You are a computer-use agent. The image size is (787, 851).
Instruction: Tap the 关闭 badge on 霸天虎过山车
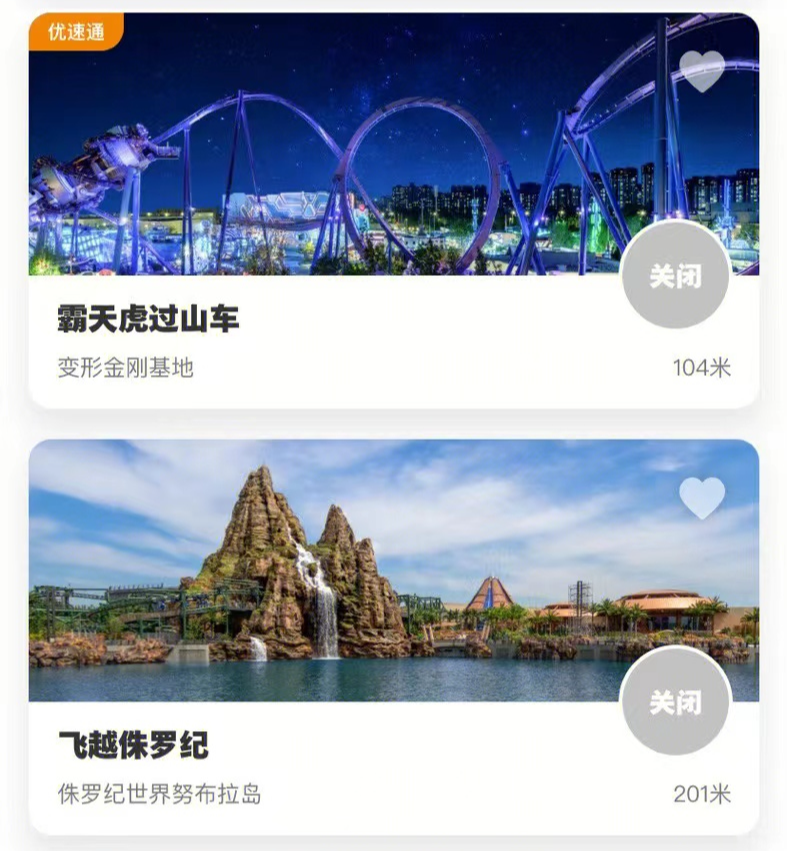[676, 276]
